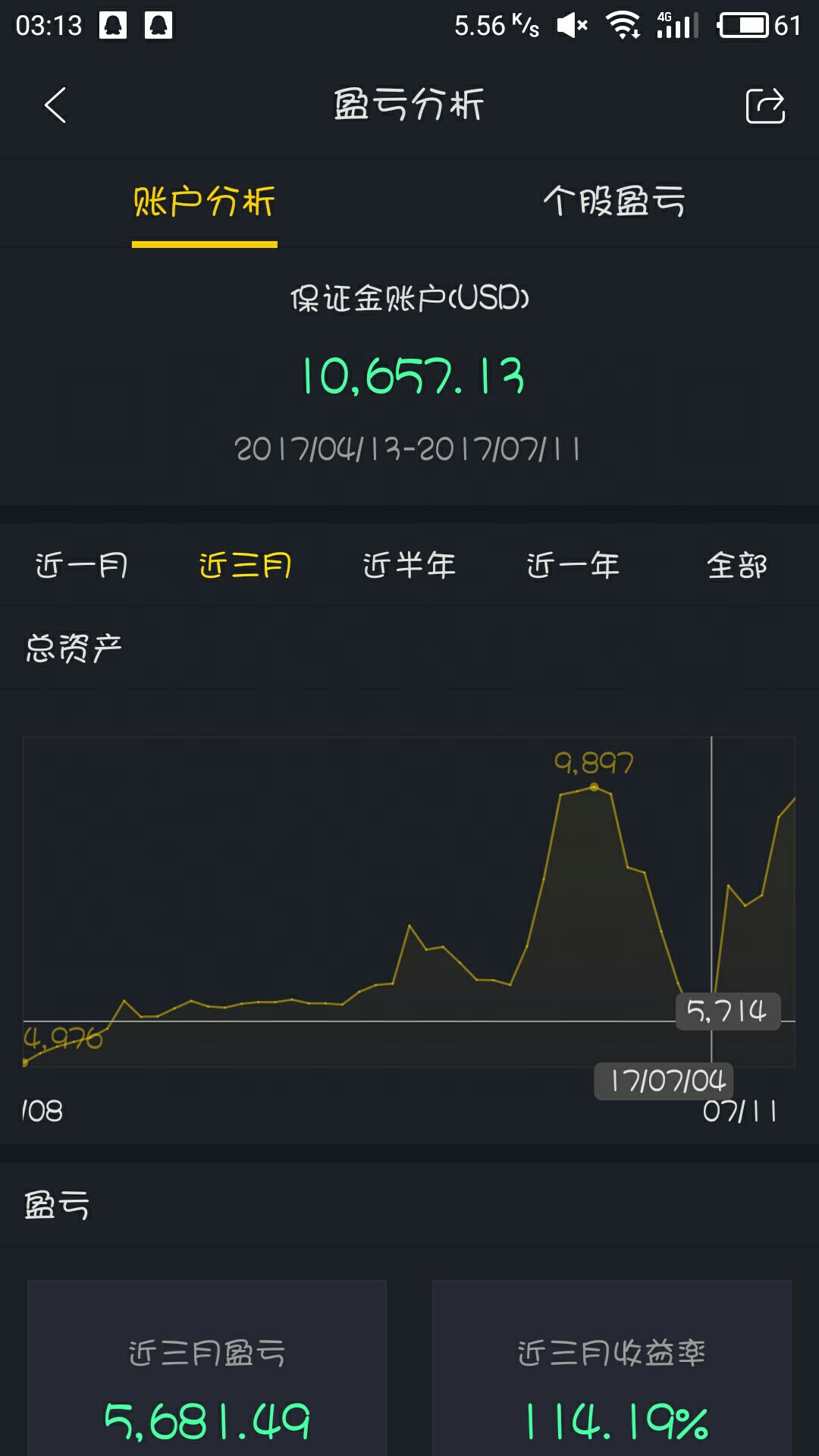Show 全部 history
The image size is (819, 1456).
pos(736,565)
